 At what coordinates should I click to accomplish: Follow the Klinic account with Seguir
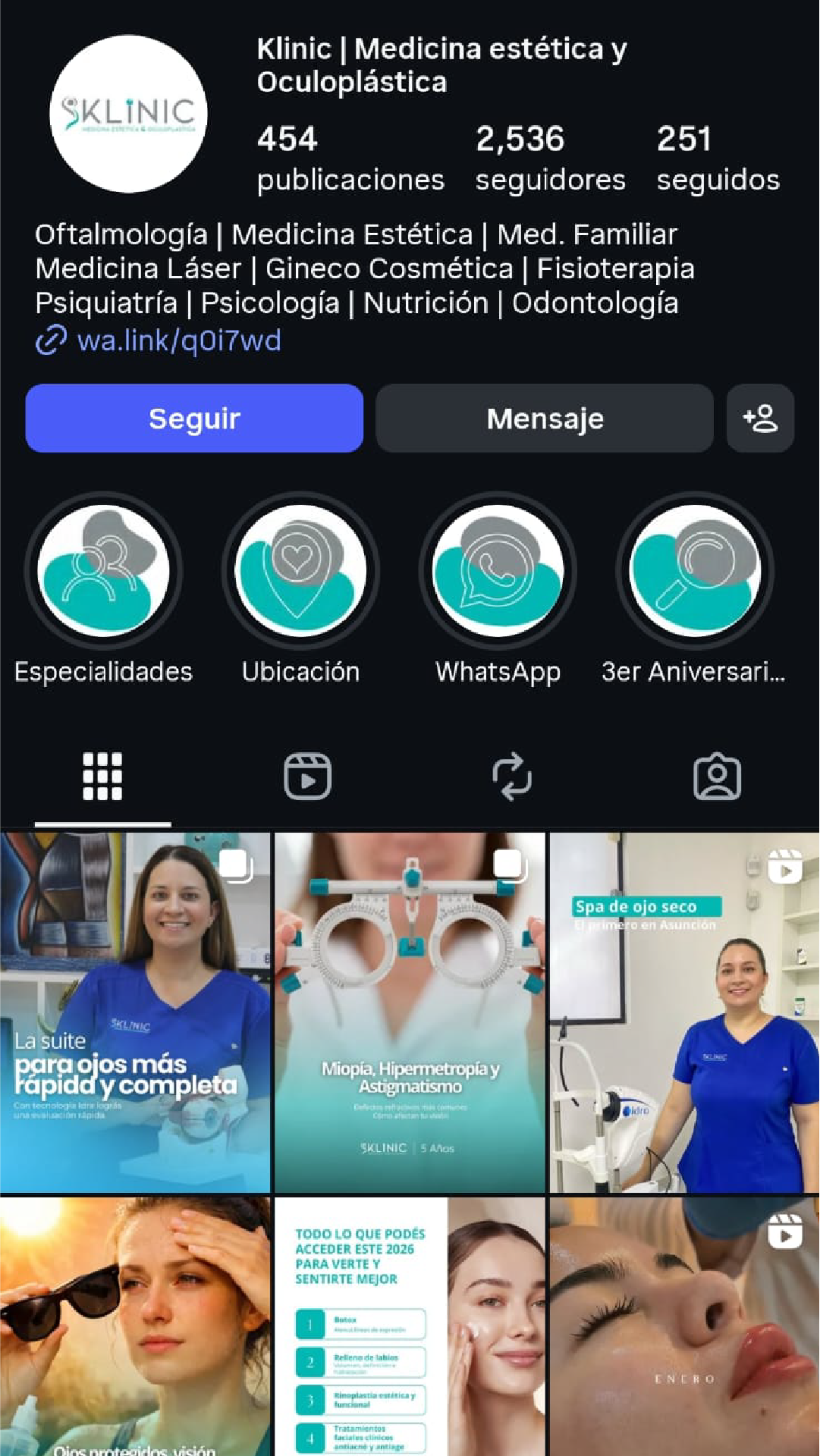pos(194,419)
